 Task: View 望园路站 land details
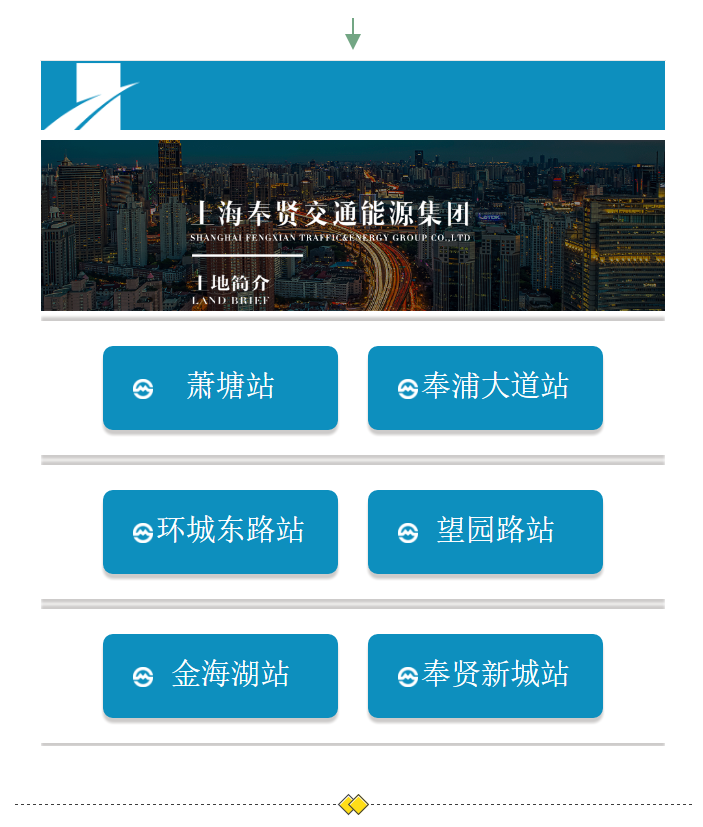tap(485, 532)
